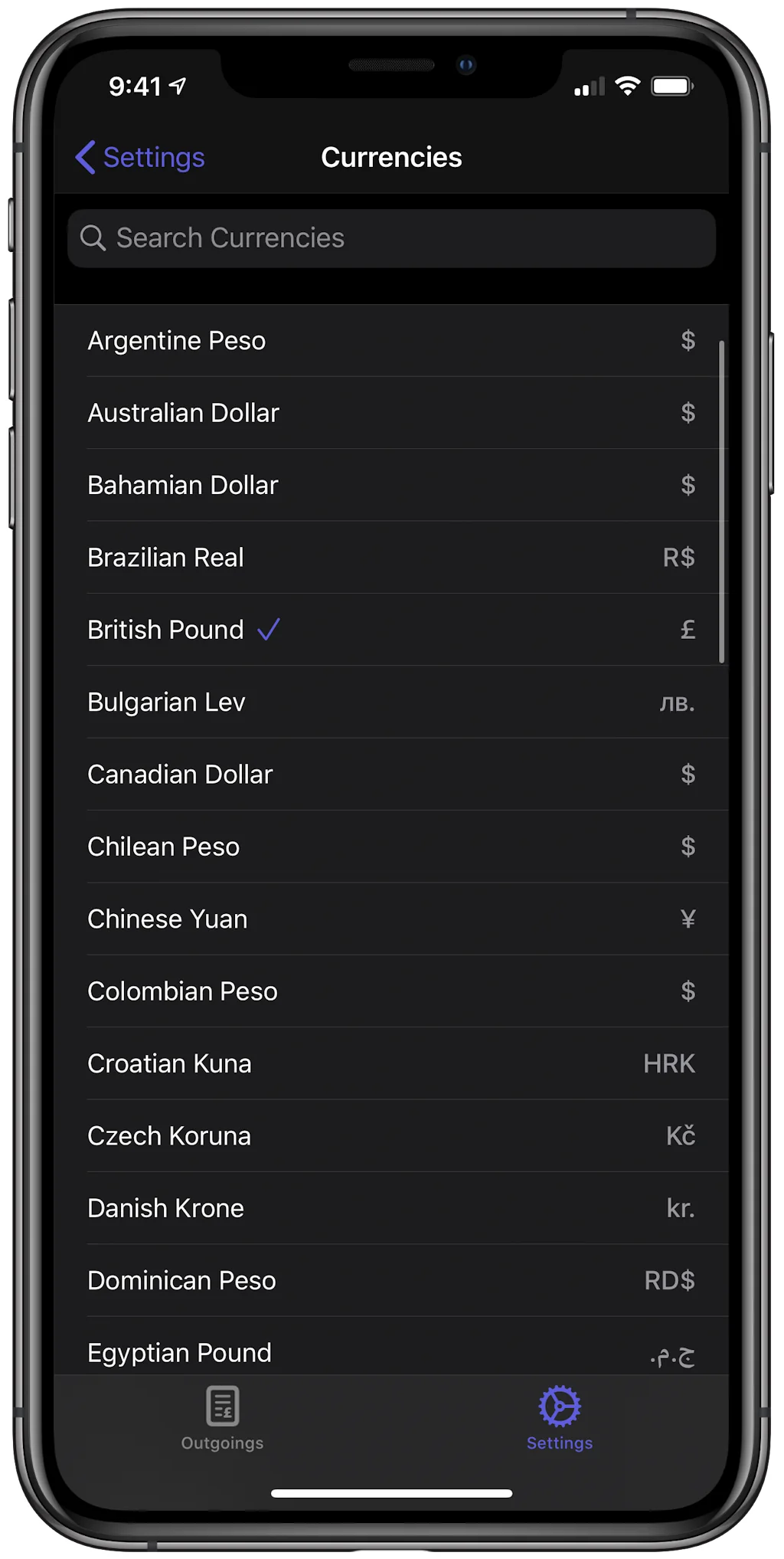Screen dimensions: 784x1559
Task: Tap the Search Currencies field
Action: 392,238
